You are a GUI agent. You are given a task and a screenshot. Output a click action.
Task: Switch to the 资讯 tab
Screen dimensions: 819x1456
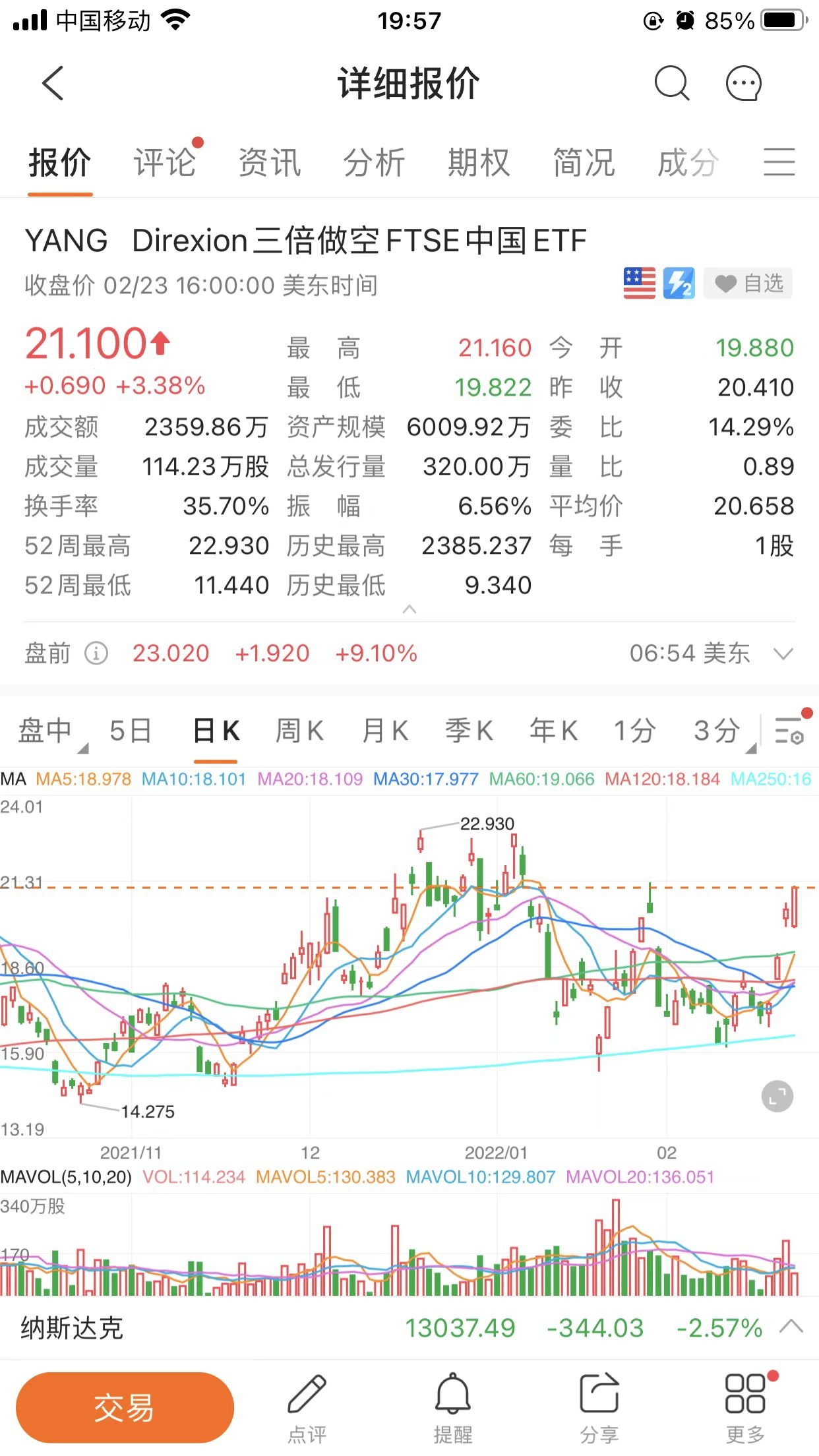point(270,163)
